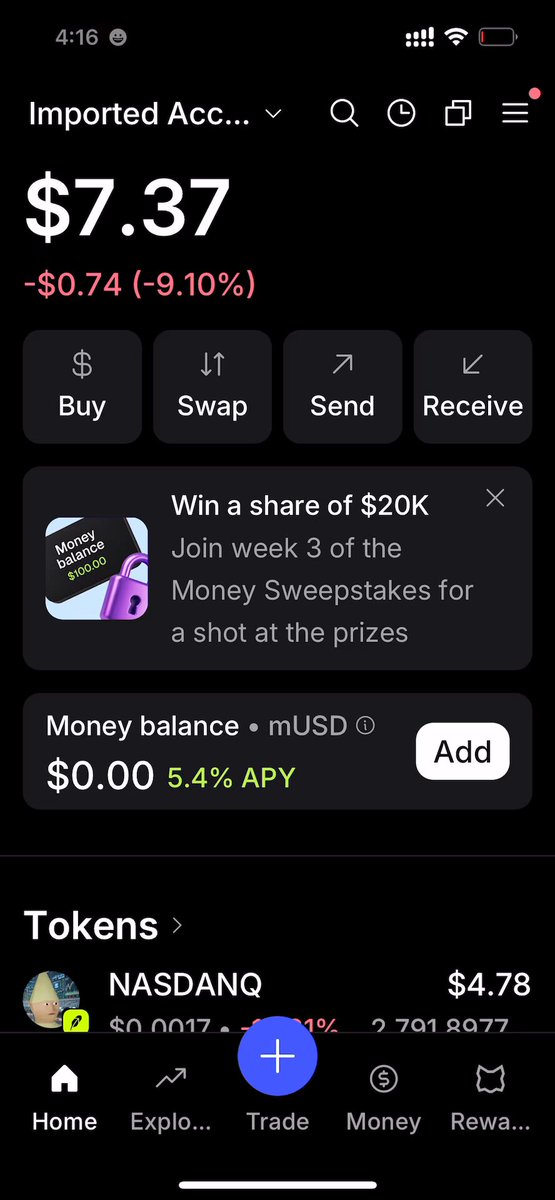Open the tabs icon in the header
The width and height of the screenshot is (555, 1200).
point(458,114)
